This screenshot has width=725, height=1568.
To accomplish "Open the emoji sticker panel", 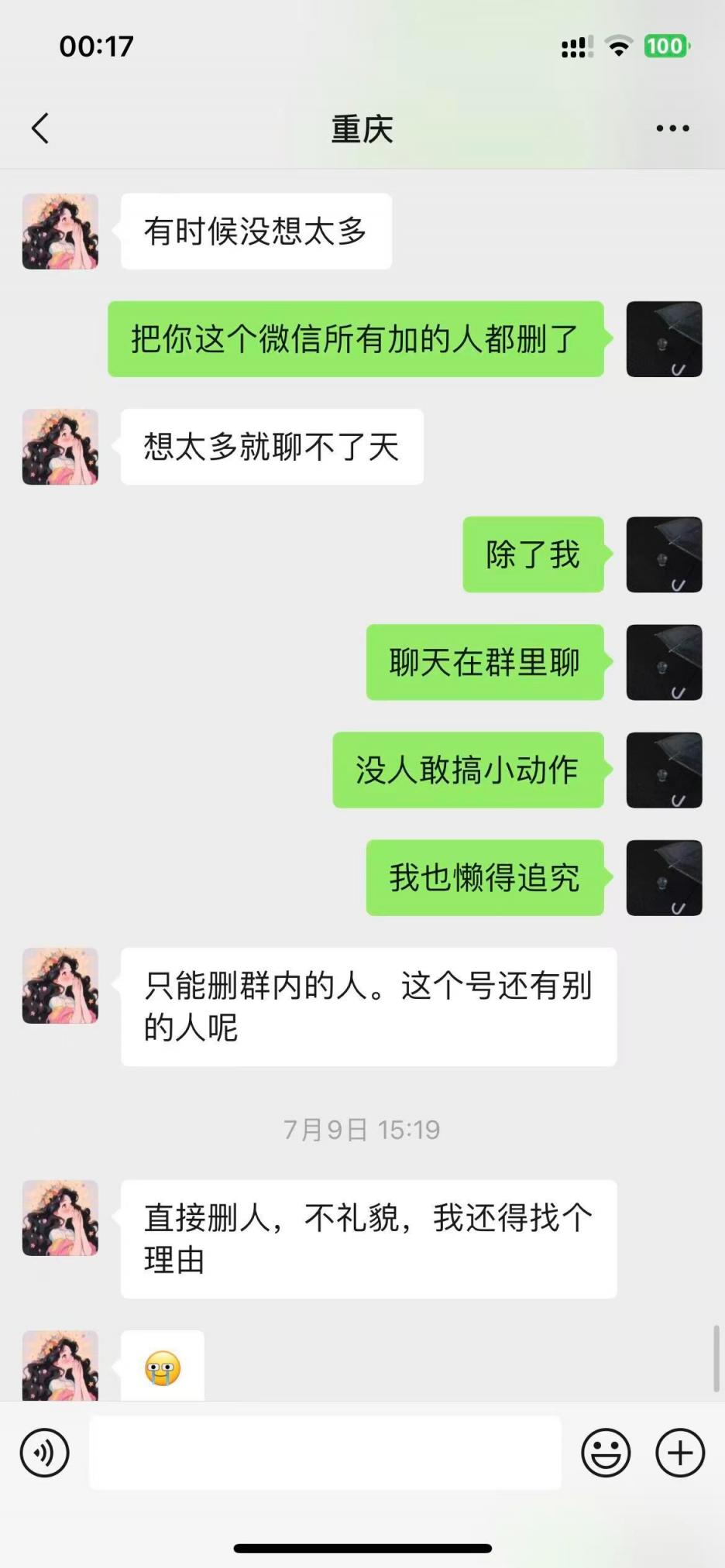I will click(x=606, y=1453).
